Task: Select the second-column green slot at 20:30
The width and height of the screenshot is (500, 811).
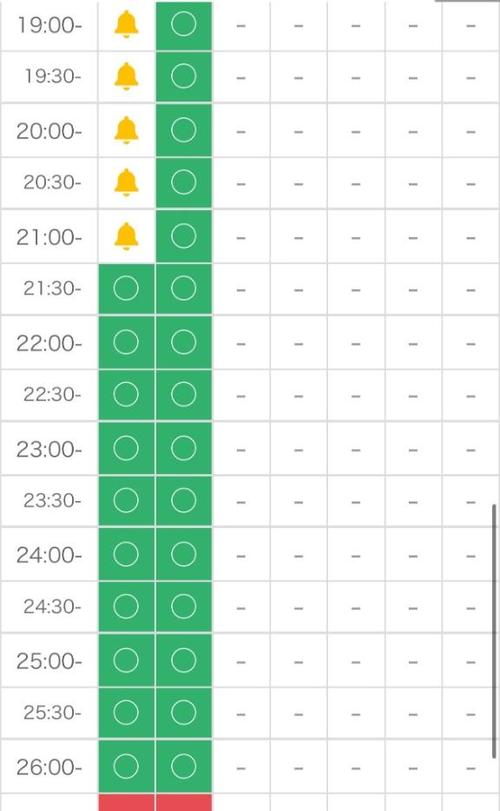Action: [184, 183]
